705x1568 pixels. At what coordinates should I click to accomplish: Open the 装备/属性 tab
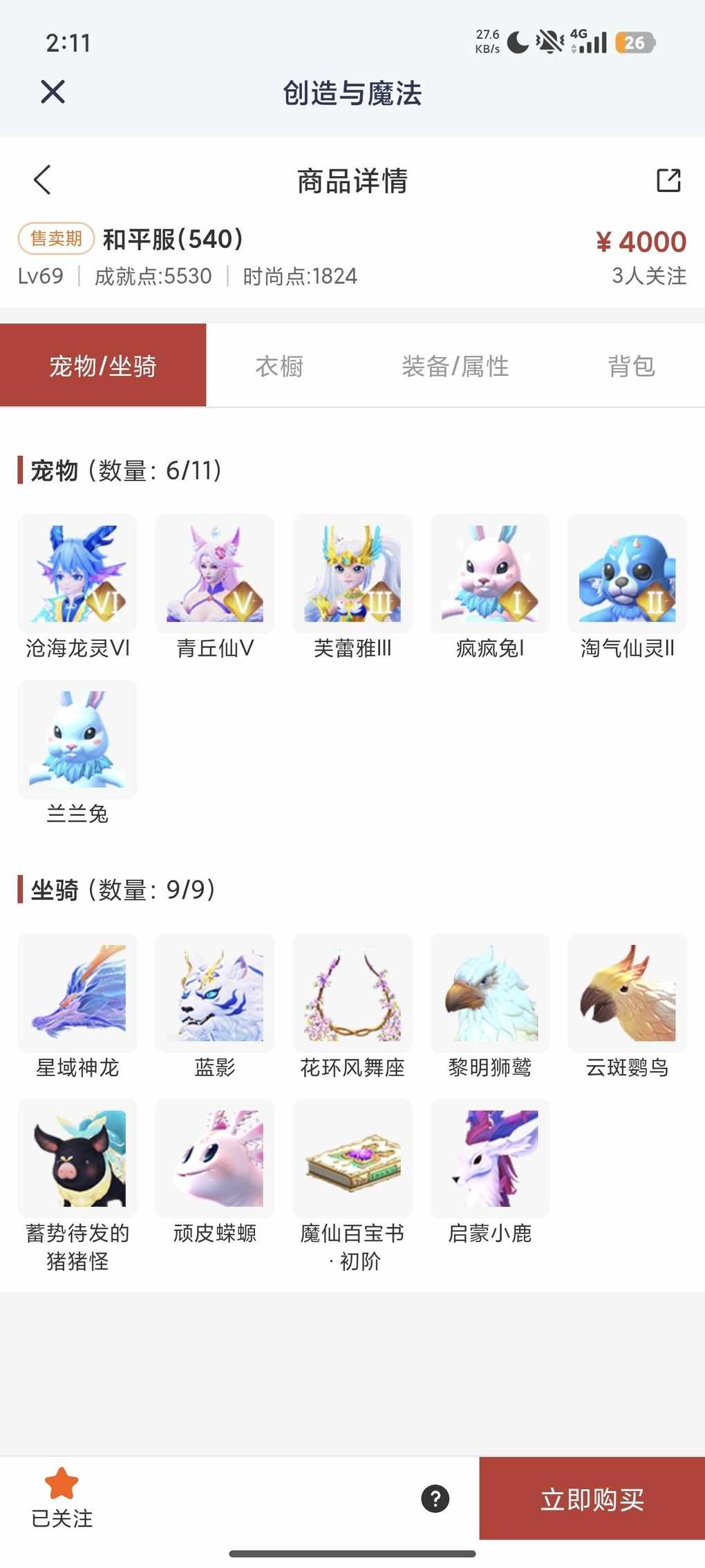[x=455, y=365]
